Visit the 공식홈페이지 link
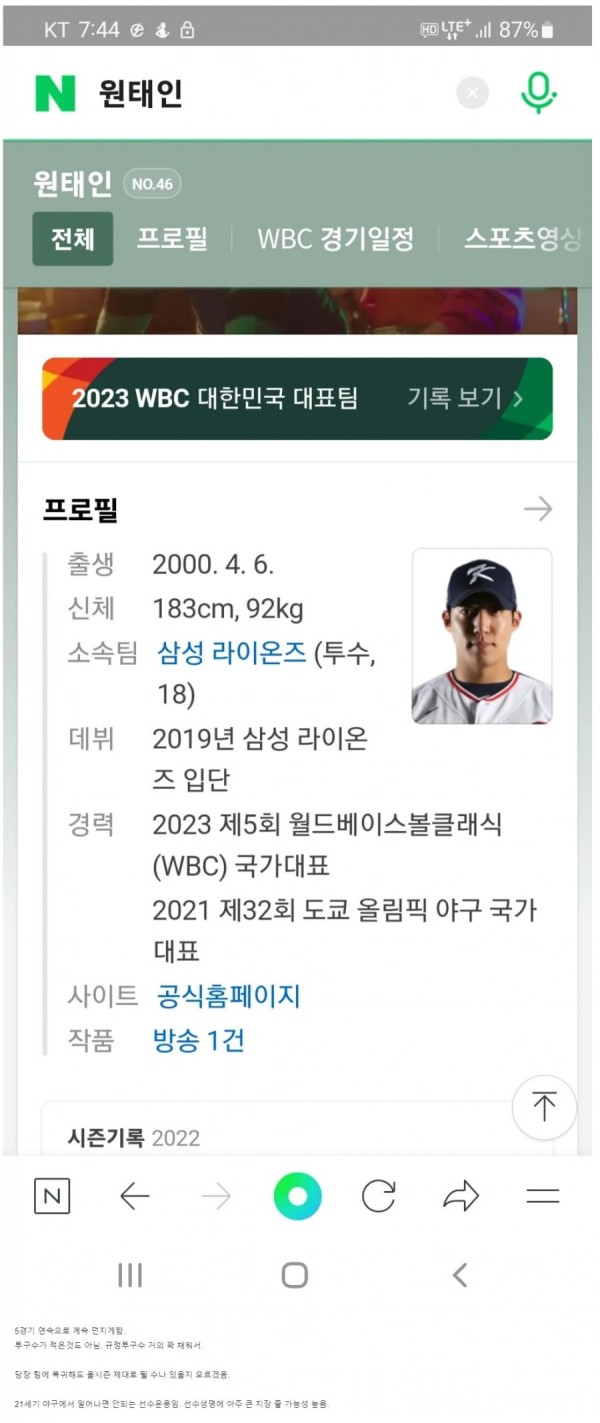 (x=228, y=996)
